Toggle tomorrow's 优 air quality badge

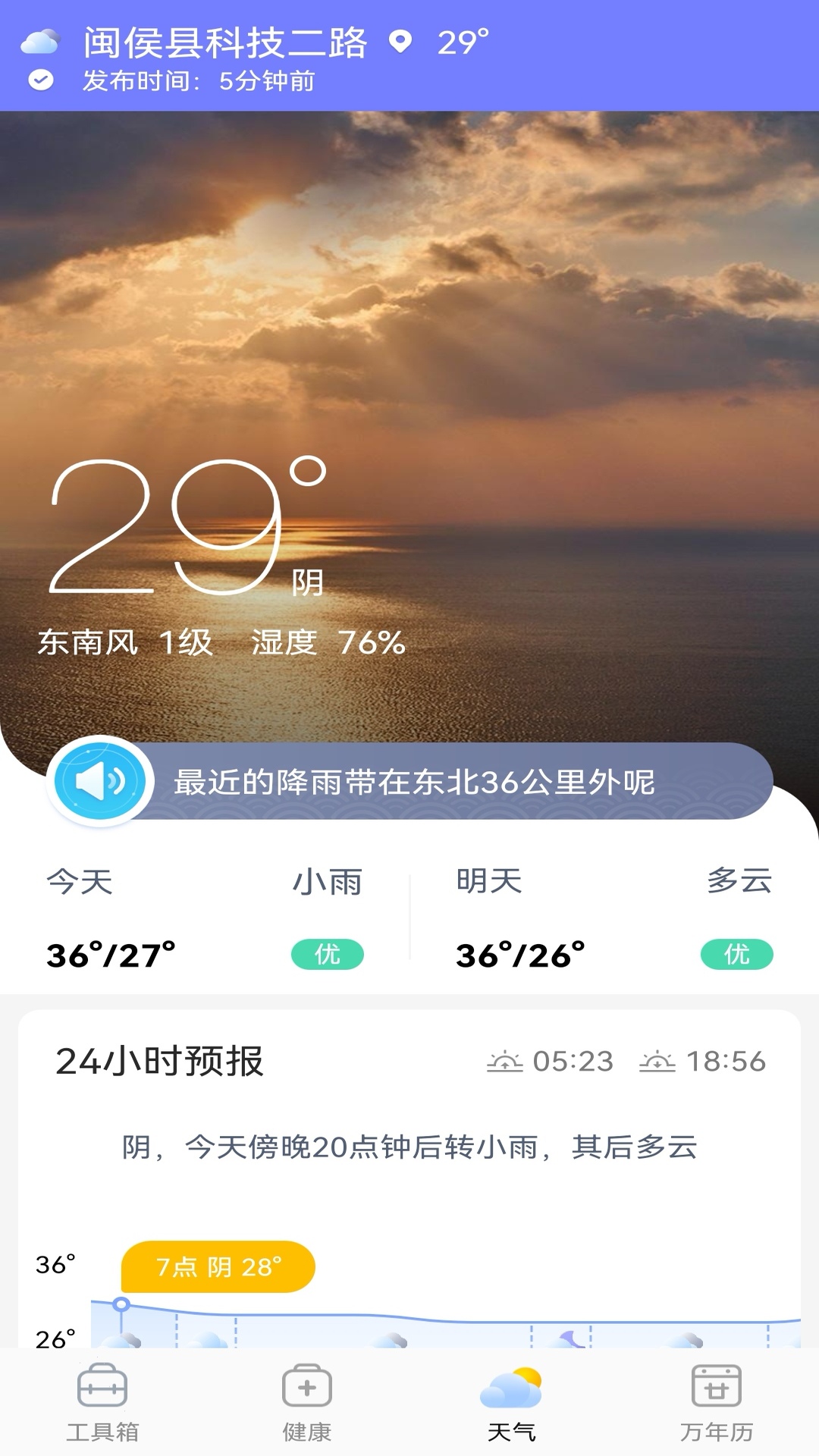tap(738, 955)
